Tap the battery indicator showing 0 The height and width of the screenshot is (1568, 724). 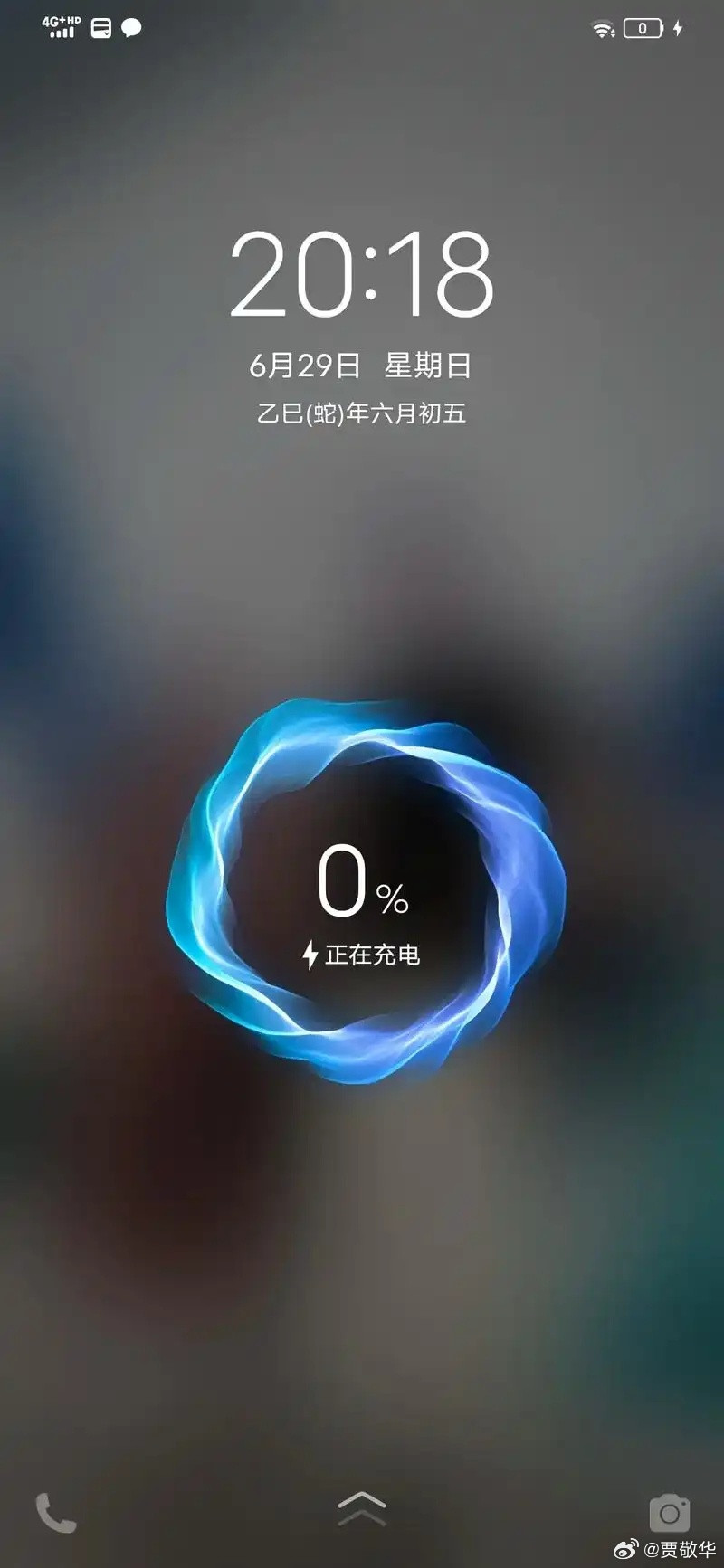pyautogui.click(x=642, y=28)
